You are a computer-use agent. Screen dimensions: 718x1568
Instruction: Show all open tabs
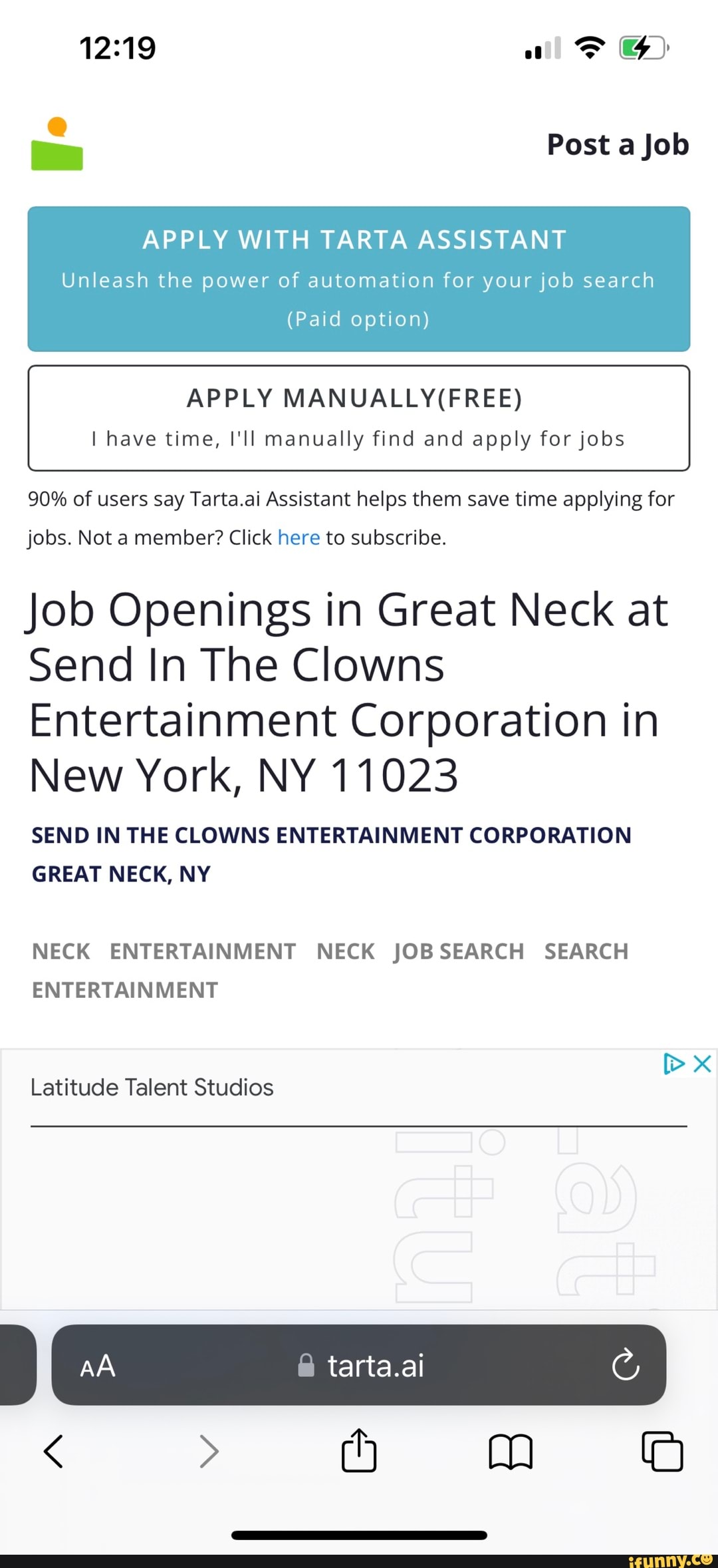tap(662, 1451)
